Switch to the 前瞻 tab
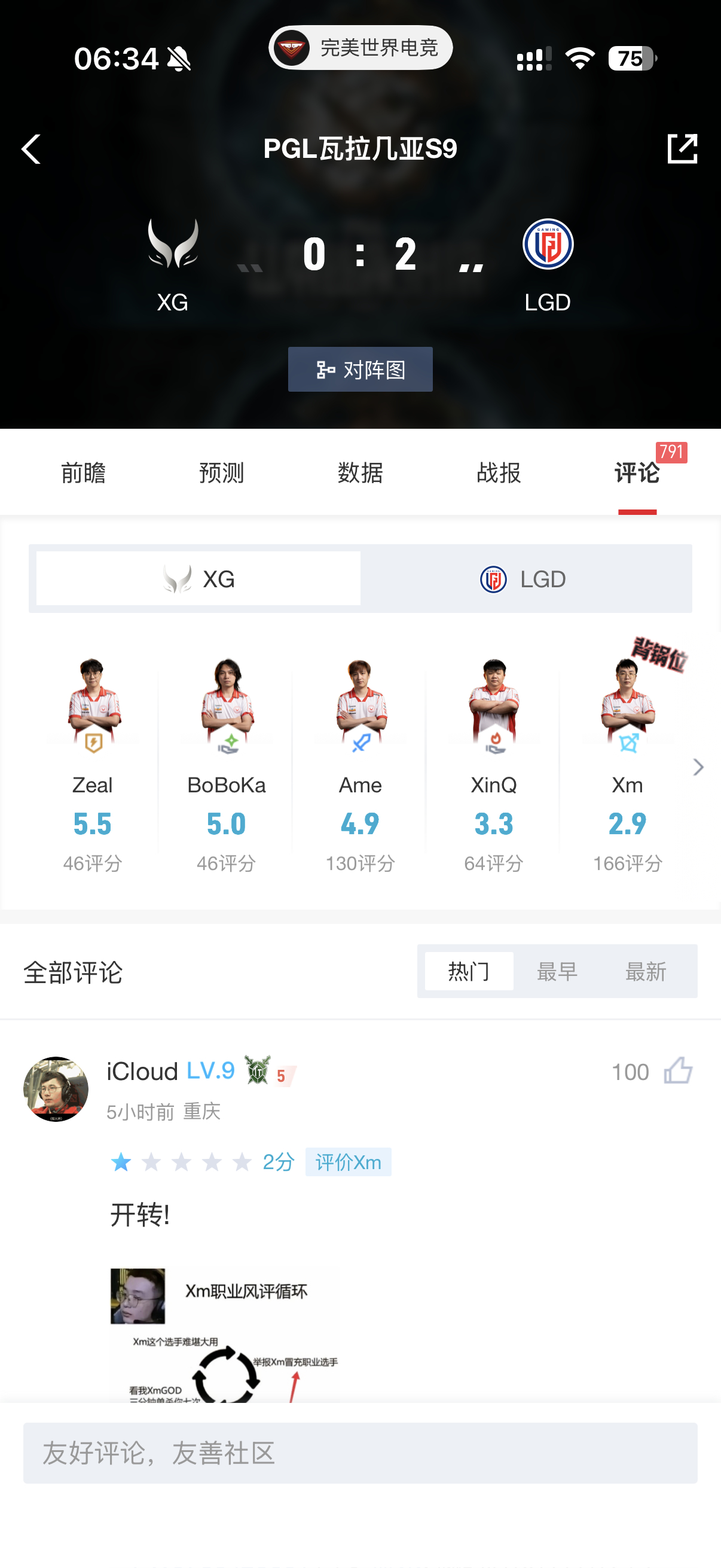This screenshot has width=721, height=1568. (x=83, y=473)
